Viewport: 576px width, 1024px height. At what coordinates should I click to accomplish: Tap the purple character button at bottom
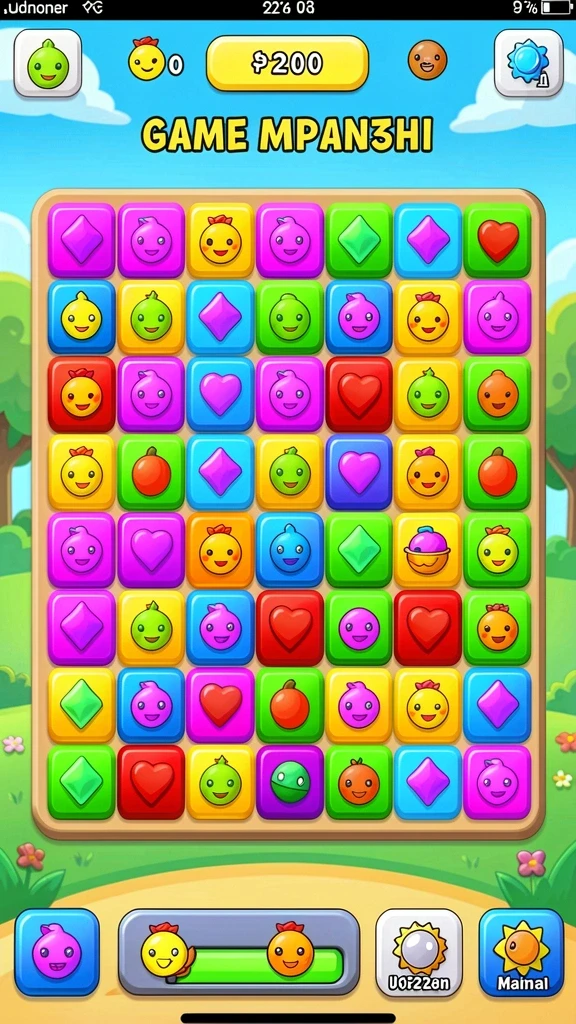[x=57, y=952]
